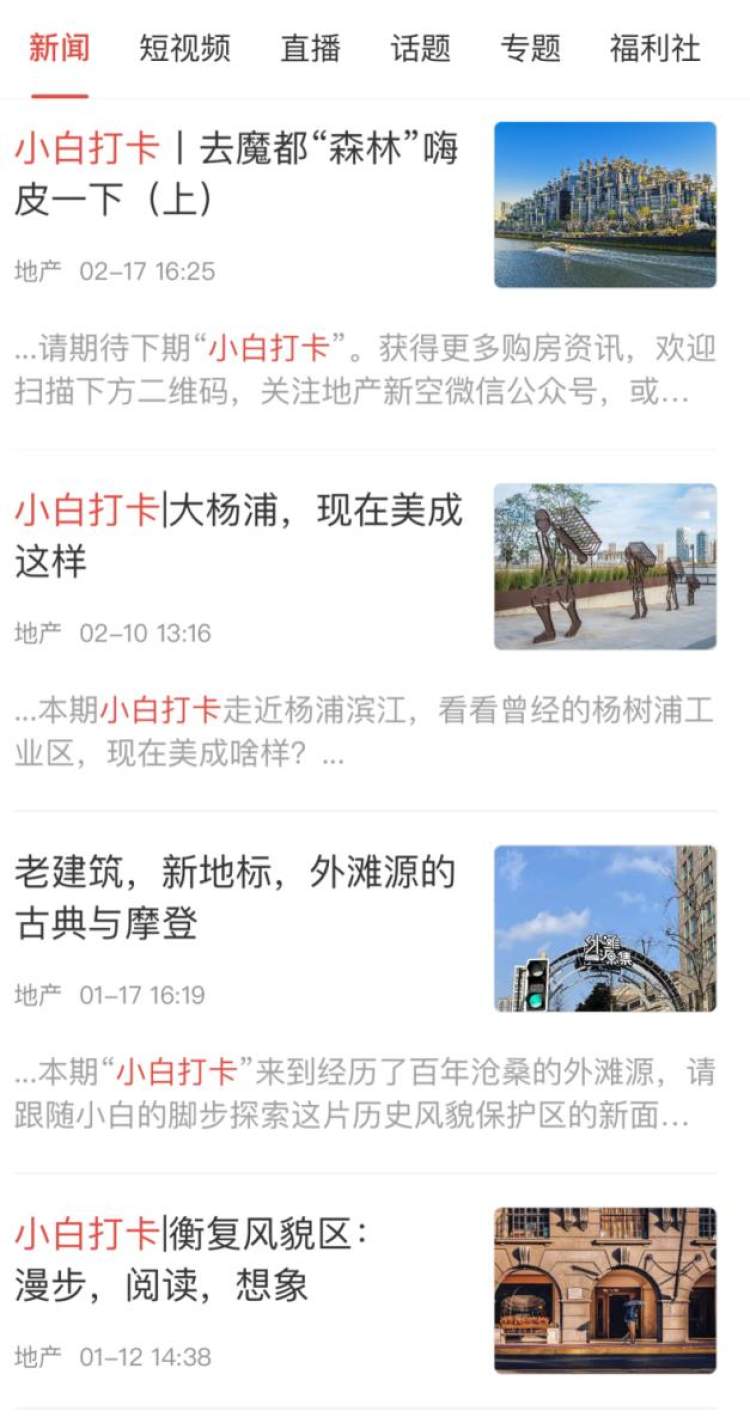The image size is (750, 1417).
Task: Open article 去魔都“森林”嗨皮一下（上）
Action: click(x=237, y=175)
